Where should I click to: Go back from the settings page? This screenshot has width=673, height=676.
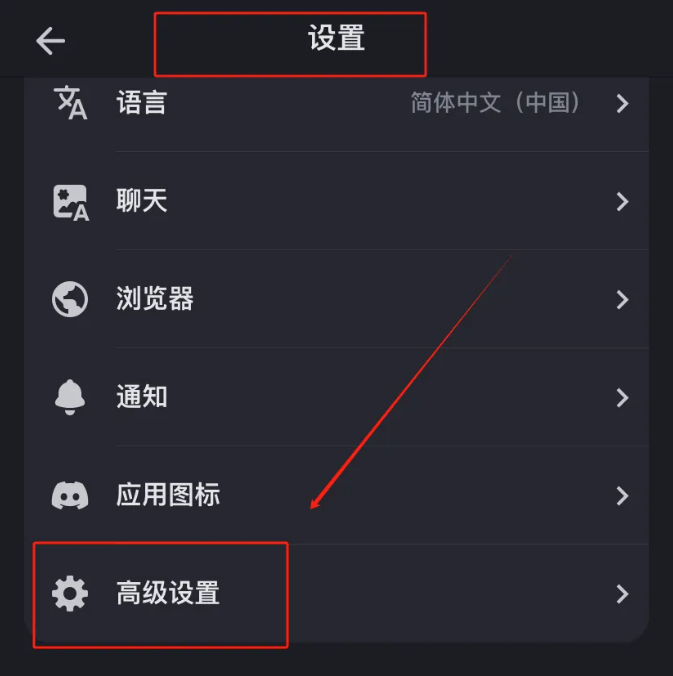[50, 41]
